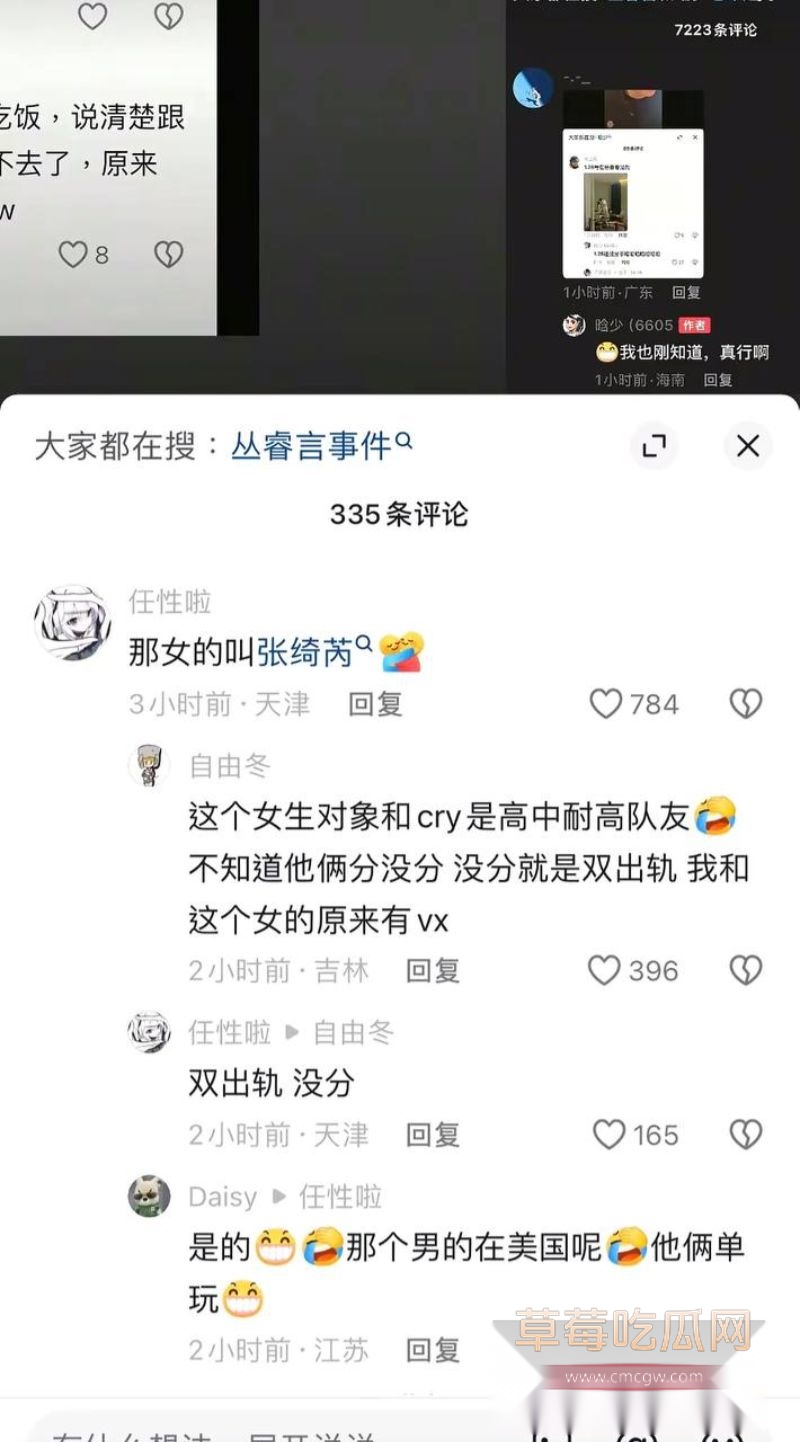Image resolution: width=800 pixels, height=1442 pixels.
Task: Reply to Daisy's comment with 回复
Action: (x=432, y=1350)
